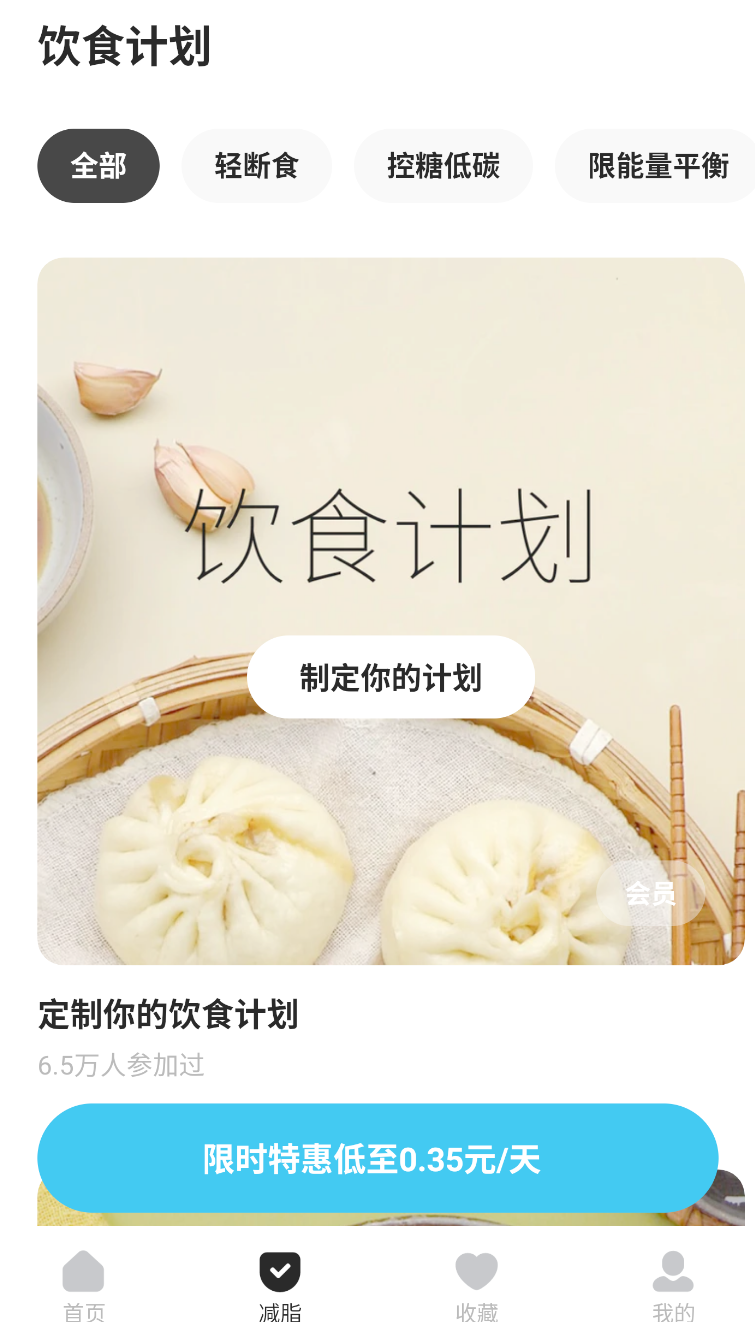The width and height of the screenshot is (755, 1322).
Task: Switch to the 减脂 tab
Action: (280, 1287)
